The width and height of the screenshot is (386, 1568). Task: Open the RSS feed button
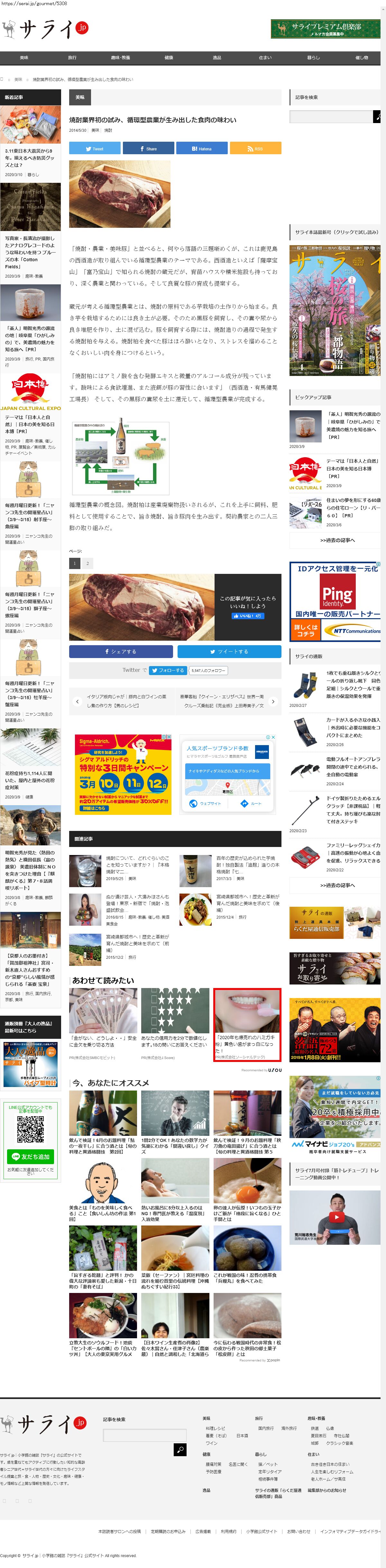click(255, 148)
